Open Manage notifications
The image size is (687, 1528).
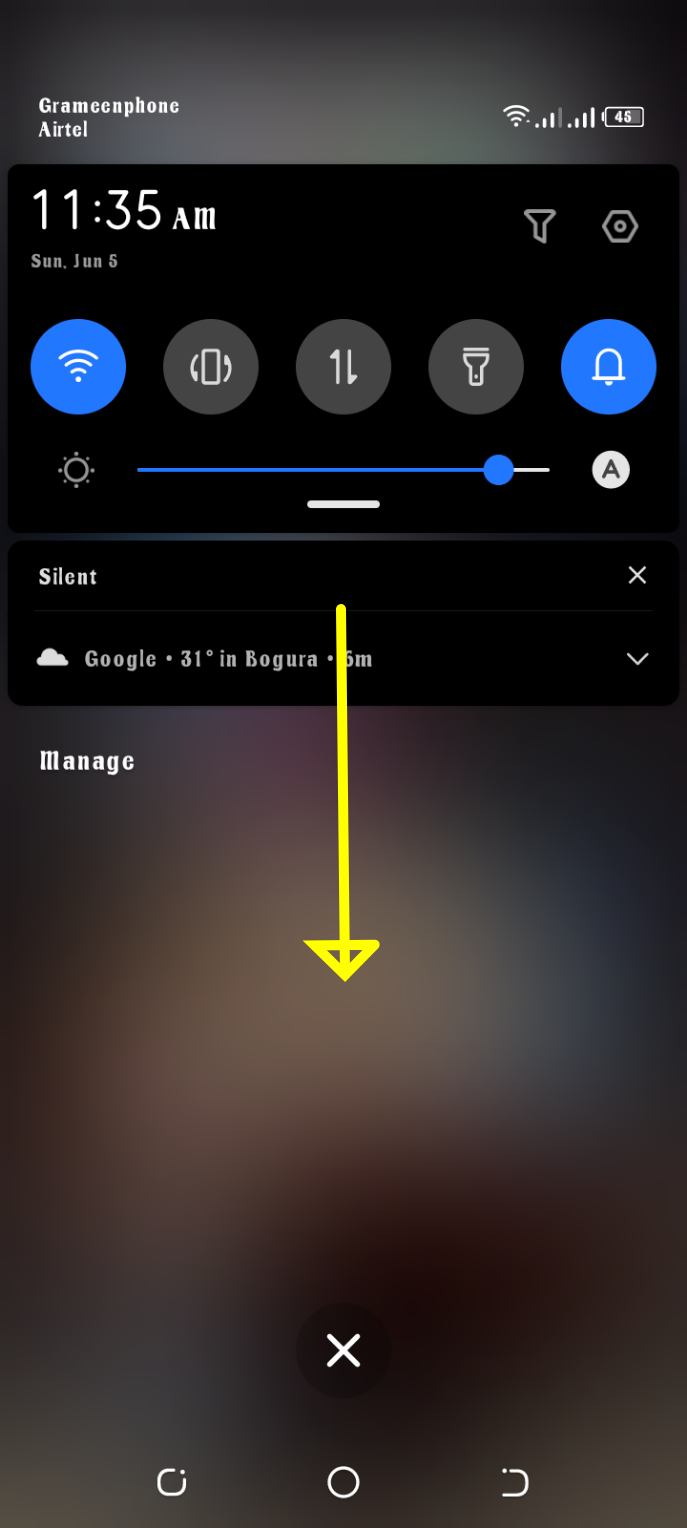tap(87, 762)
